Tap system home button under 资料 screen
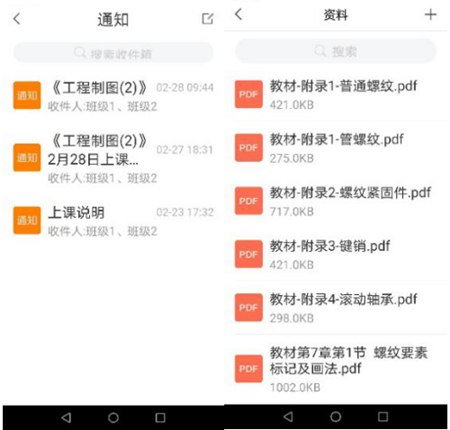The width and height of the screenshot is (450, 430). pyautogui.click(x=336, y=417)
